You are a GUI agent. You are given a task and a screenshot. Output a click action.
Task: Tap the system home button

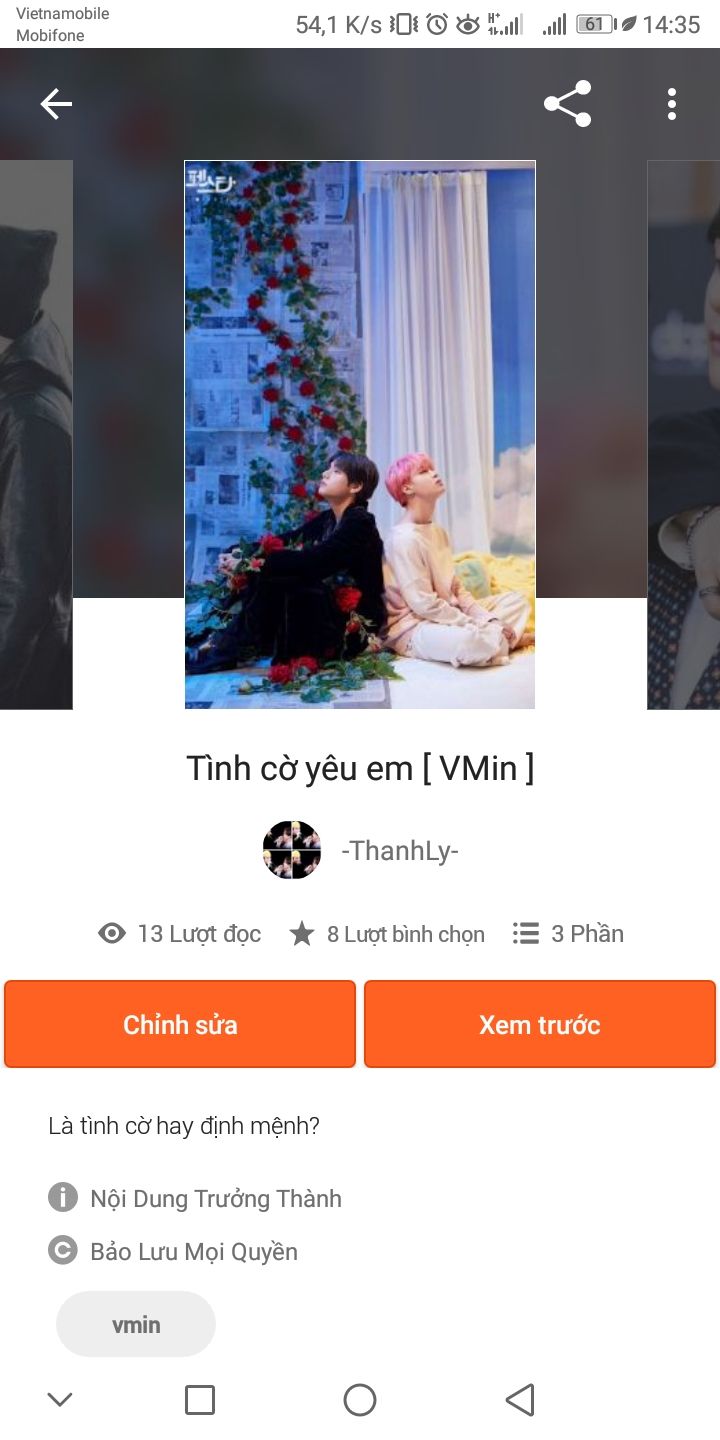360,1400
